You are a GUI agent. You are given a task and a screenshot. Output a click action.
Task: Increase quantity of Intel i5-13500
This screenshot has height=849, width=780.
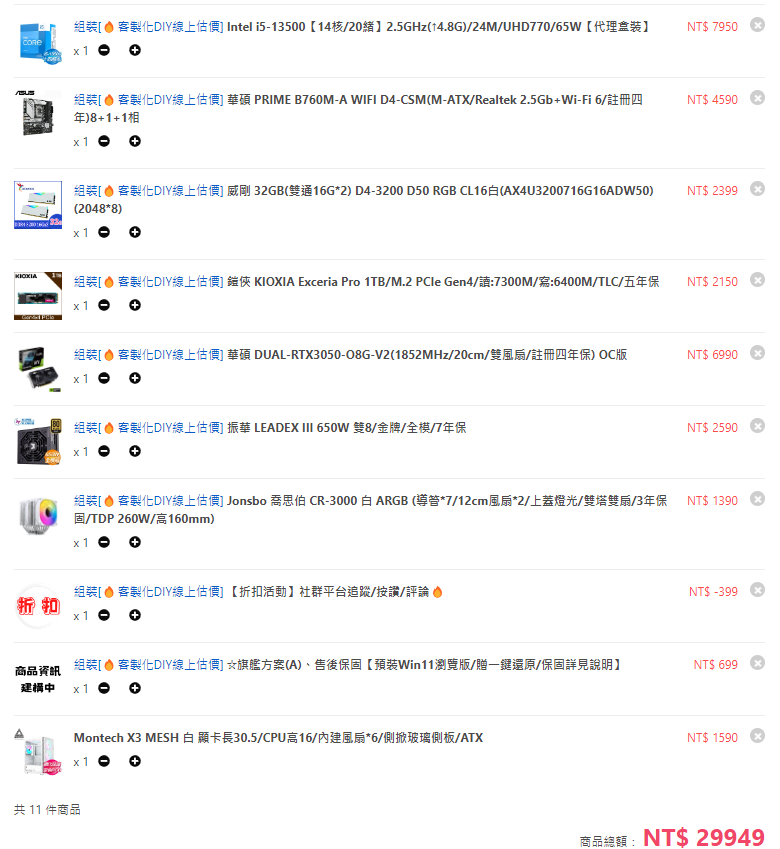point(135,50)
